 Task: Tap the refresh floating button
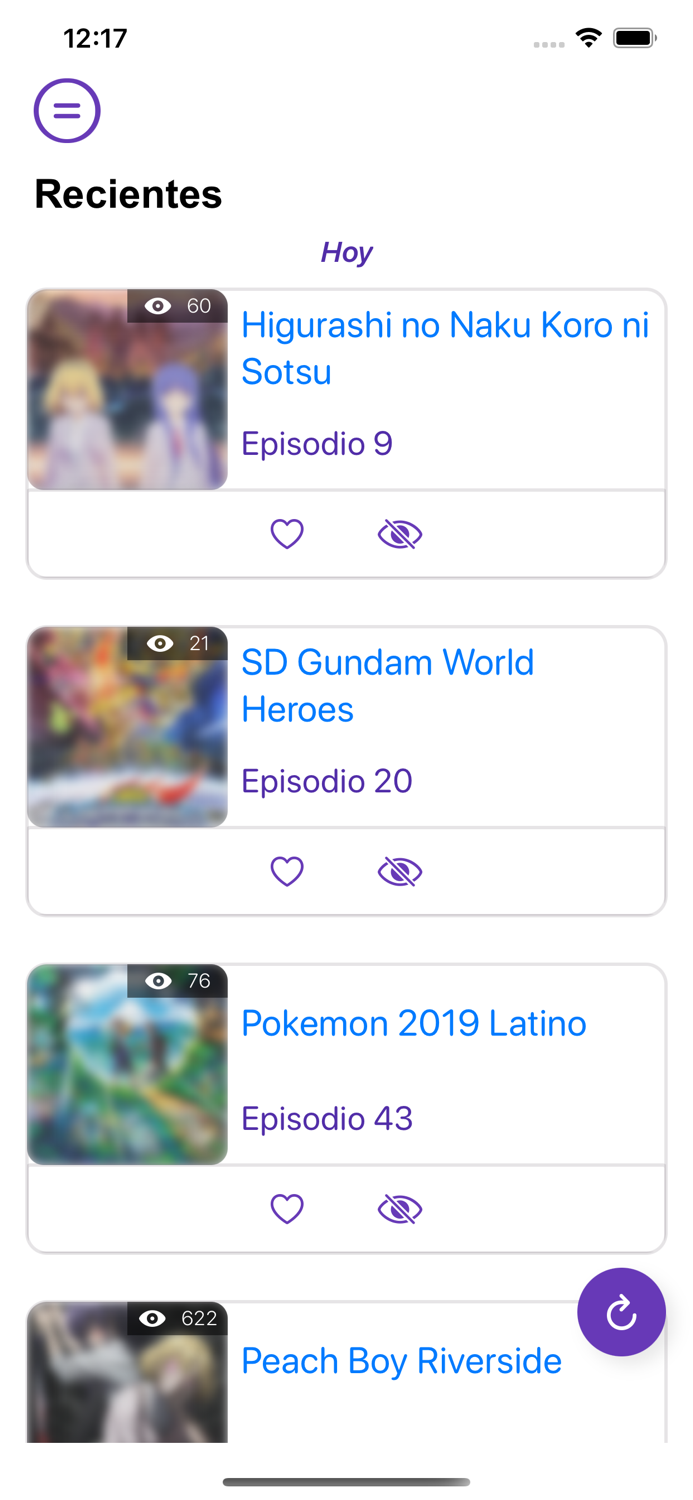click(x=621, y=1312)
